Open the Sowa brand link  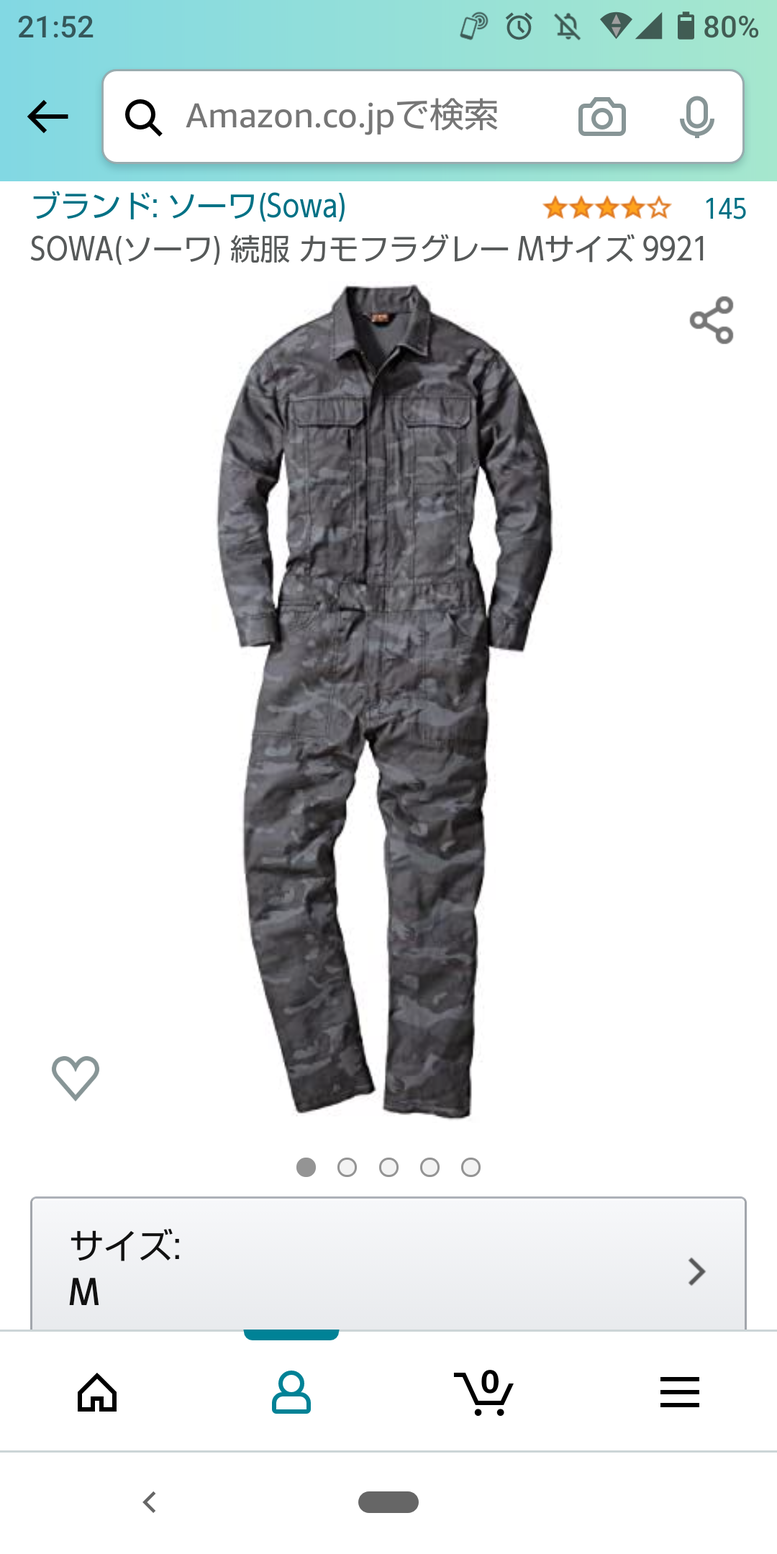[188, 206]
